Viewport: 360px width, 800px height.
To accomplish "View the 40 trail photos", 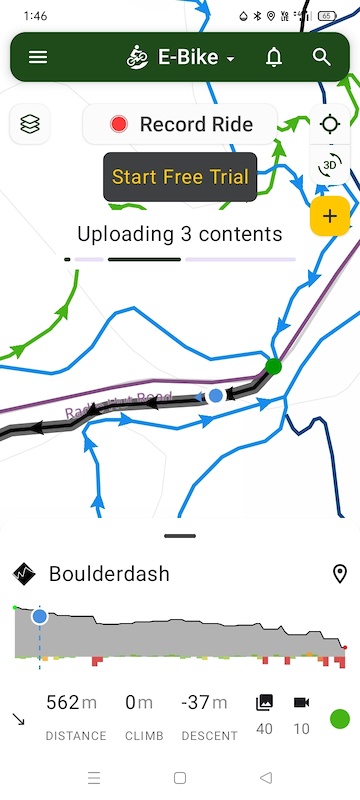I will point(264,715).
